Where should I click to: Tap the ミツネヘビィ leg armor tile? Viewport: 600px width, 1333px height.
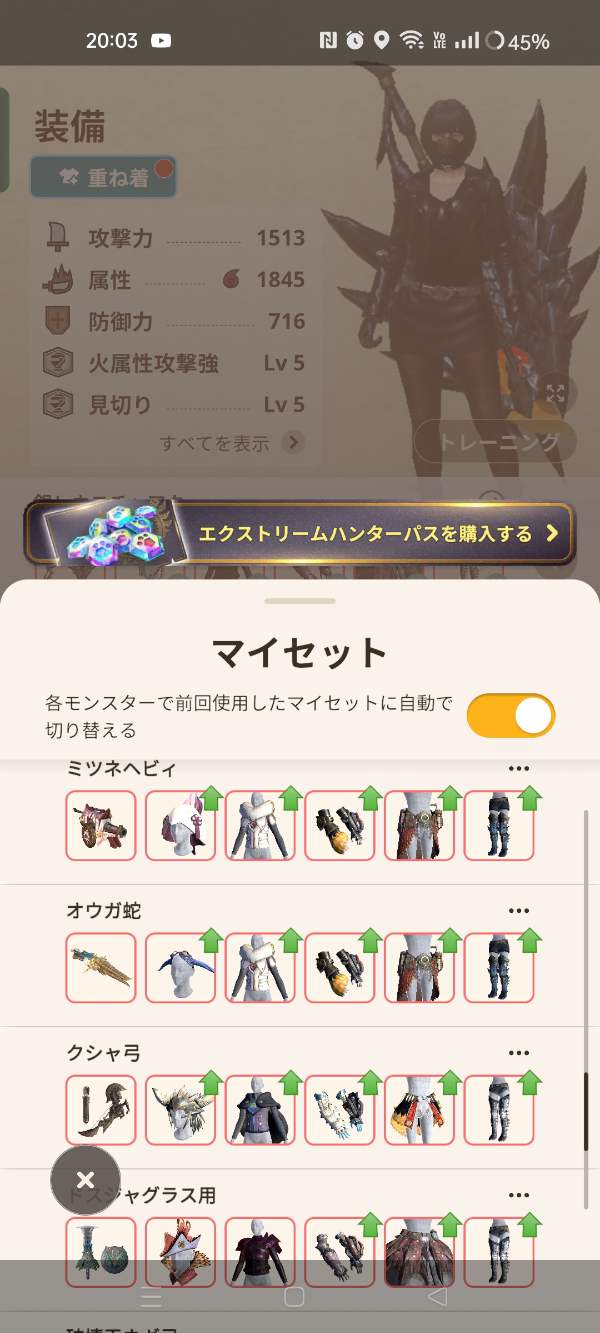click(498, 825)
